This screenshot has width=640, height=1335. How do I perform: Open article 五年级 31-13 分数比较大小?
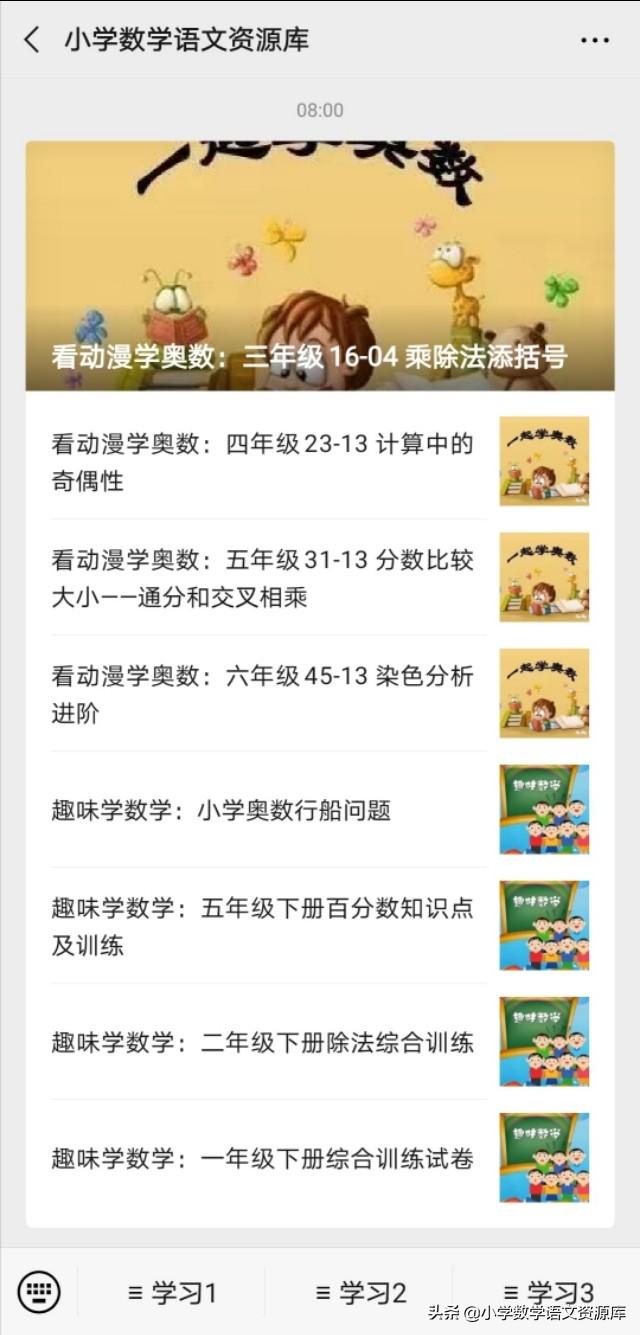[x=320, y=577]
